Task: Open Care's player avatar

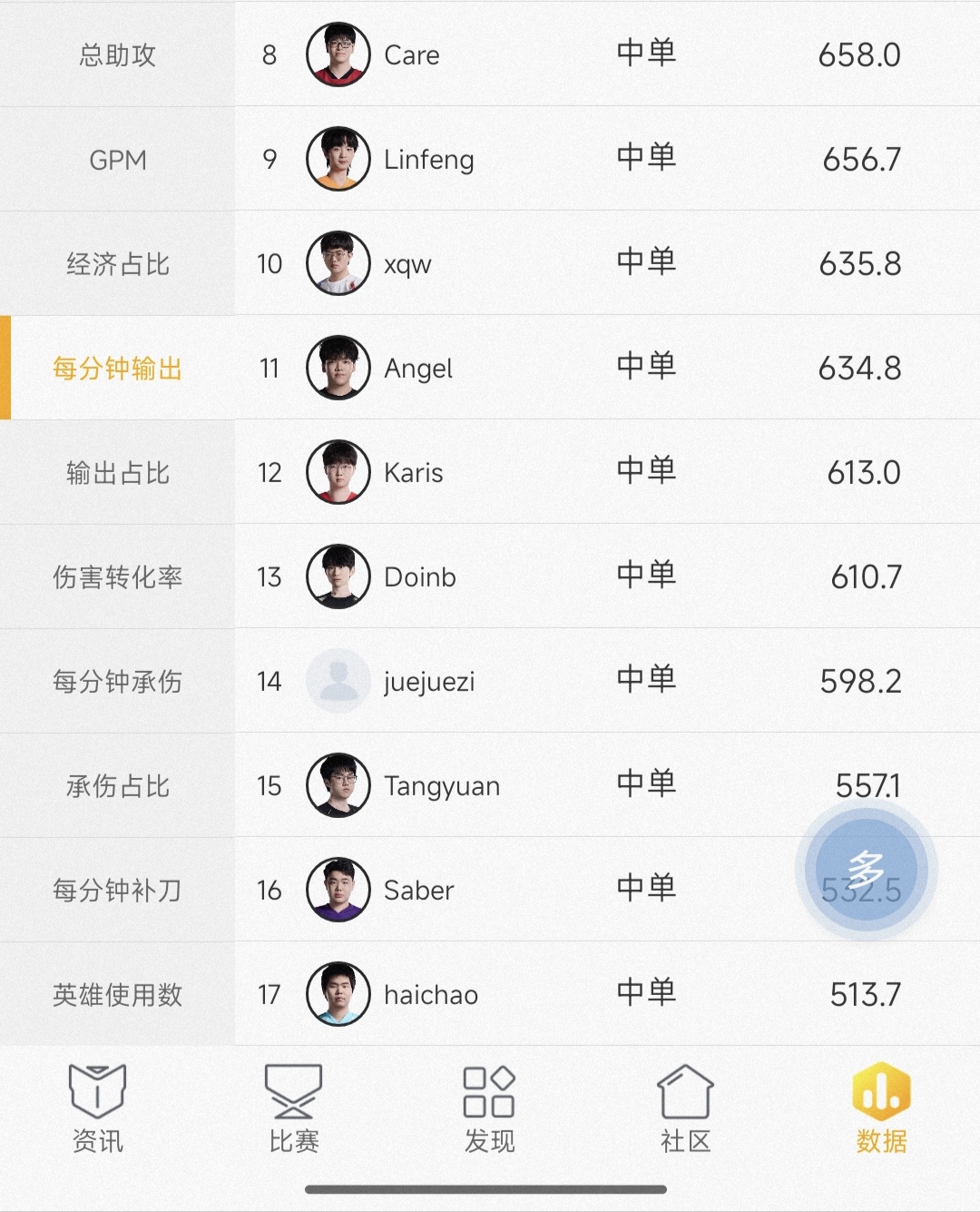Action: pyautogui.click(x=338, y=54)
